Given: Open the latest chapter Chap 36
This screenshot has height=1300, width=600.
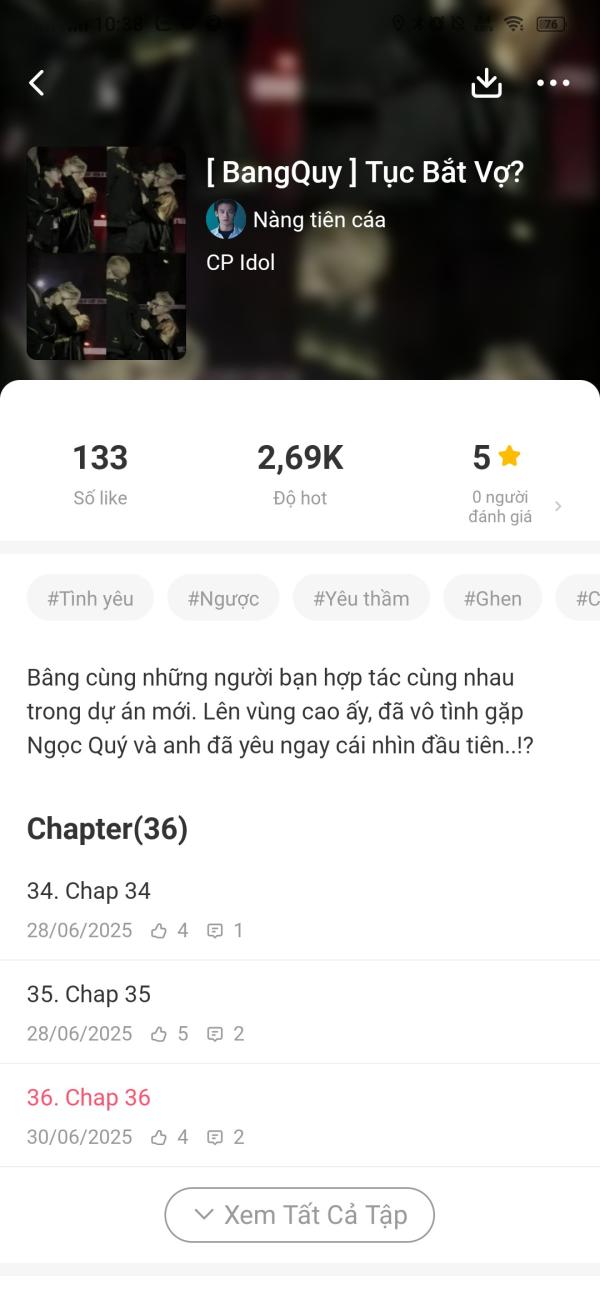Looking at the screenshot, I should coord(88,1097).
